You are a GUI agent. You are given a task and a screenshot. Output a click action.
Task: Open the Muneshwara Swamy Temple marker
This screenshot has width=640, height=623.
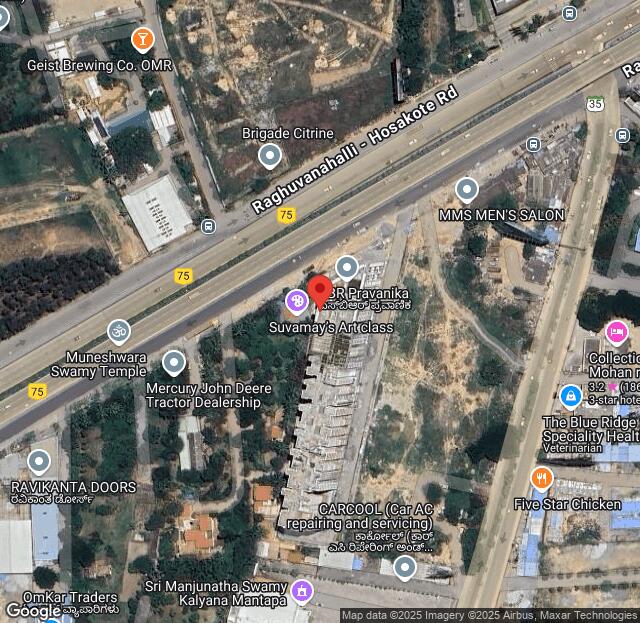pos(119,331)
